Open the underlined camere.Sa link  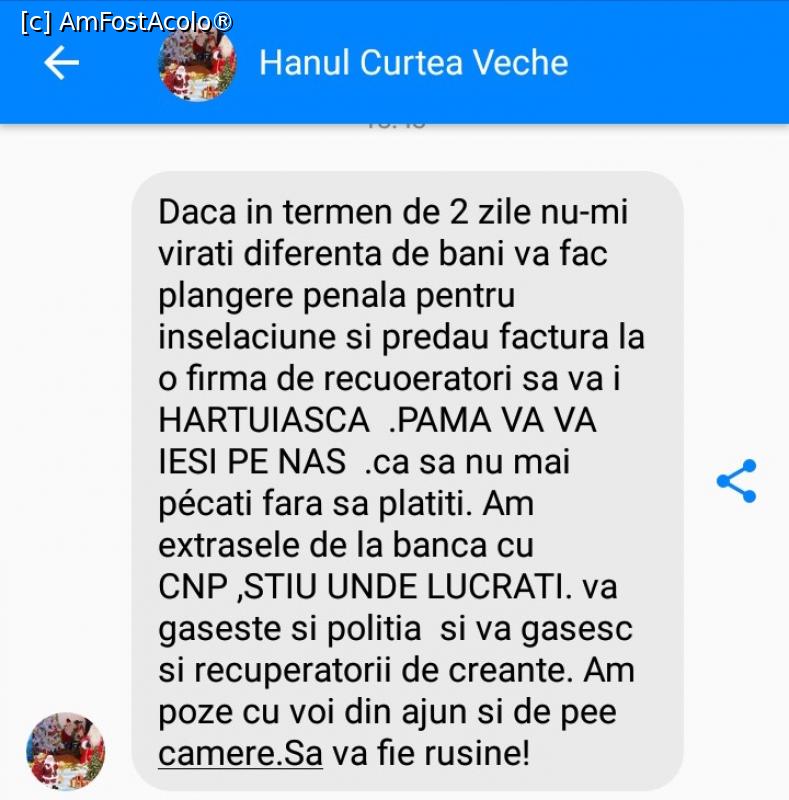point(240,753)
